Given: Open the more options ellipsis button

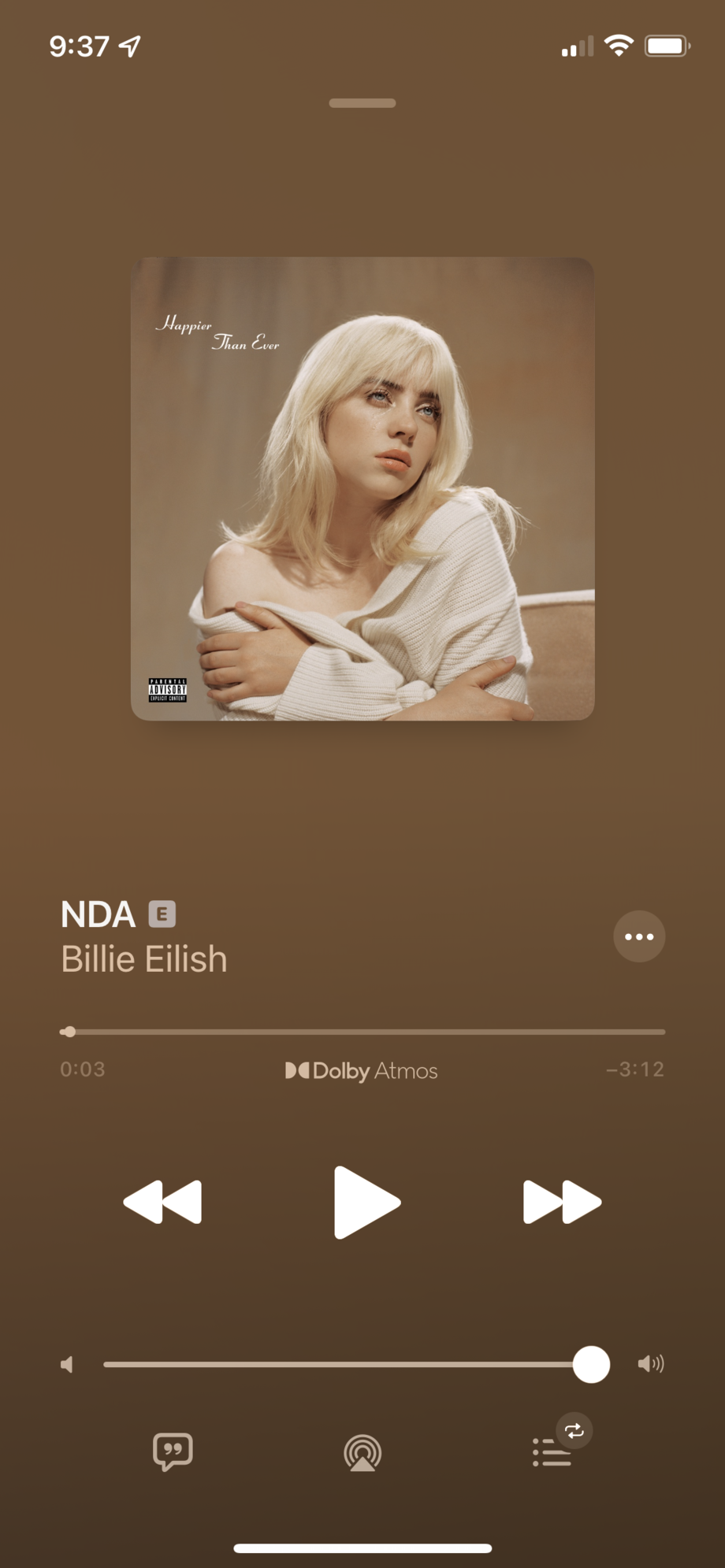Looking at the screenshot, I should pyautogui.click(x=639, y=936).
